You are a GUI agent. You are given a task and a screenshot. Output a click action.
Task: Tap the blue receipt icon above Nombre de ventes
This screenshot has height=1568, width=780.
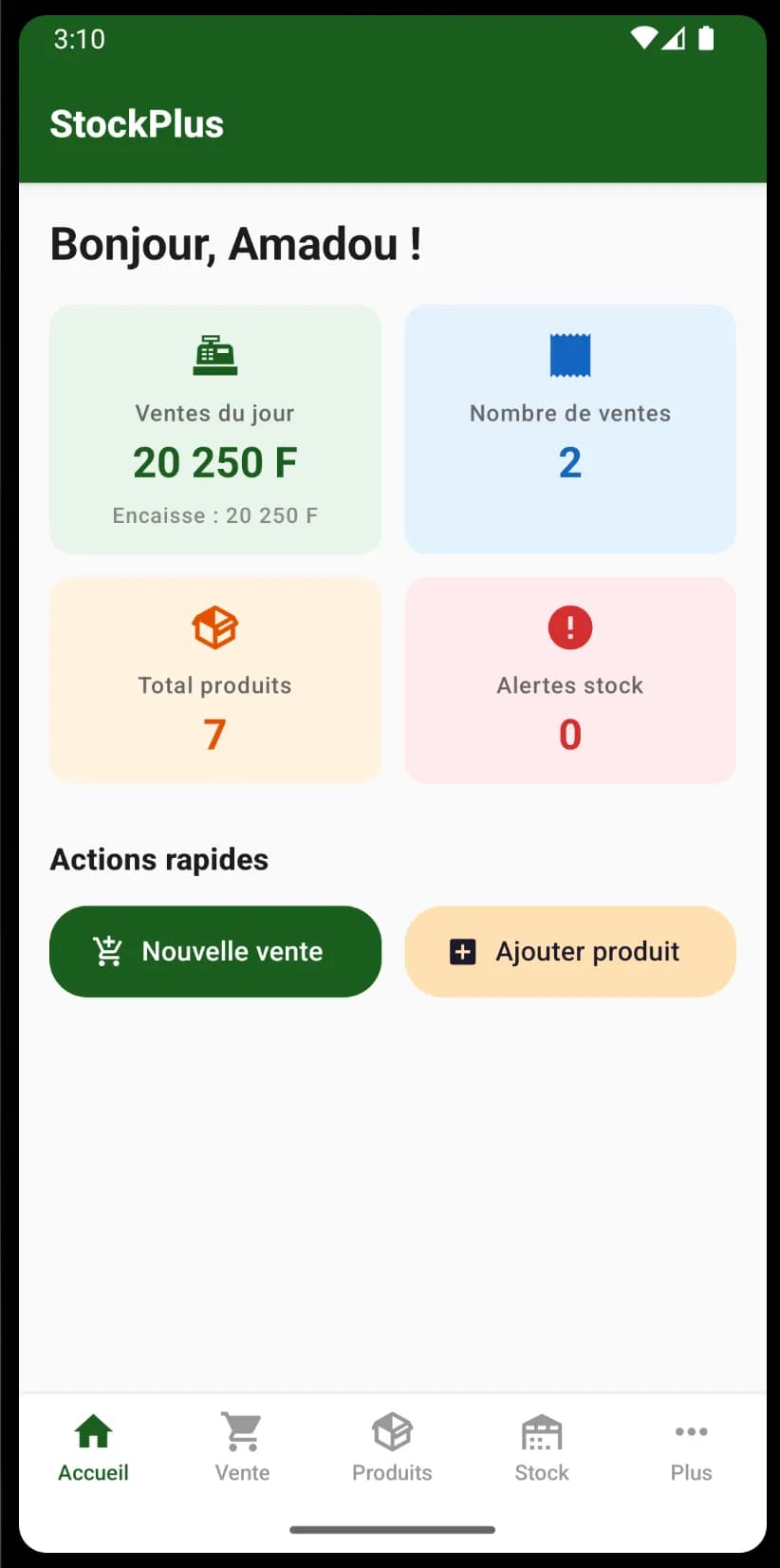(x=569, y=355)
